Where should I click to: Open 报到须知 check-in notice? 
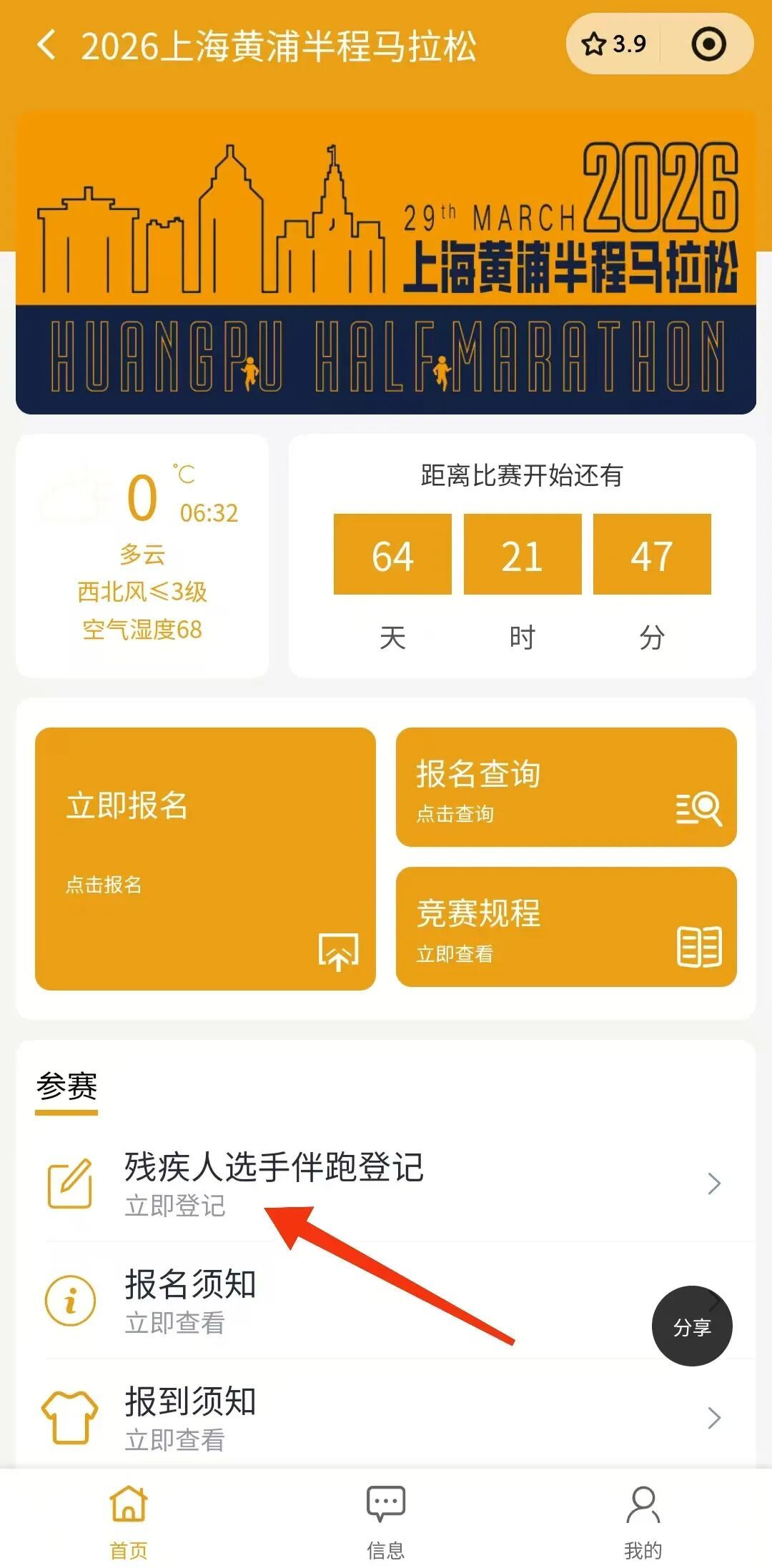pos(386,1417)
